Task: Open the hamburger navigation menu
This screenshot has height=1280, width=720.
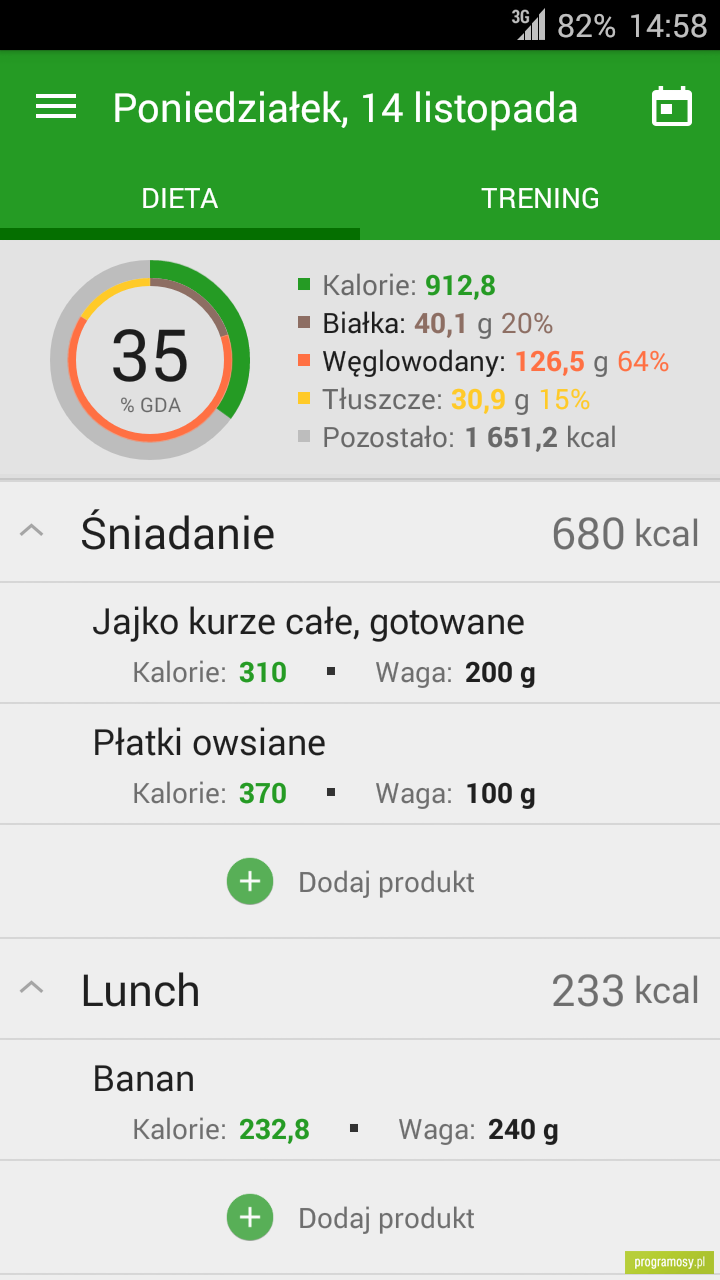Action: tap(56, 107)
